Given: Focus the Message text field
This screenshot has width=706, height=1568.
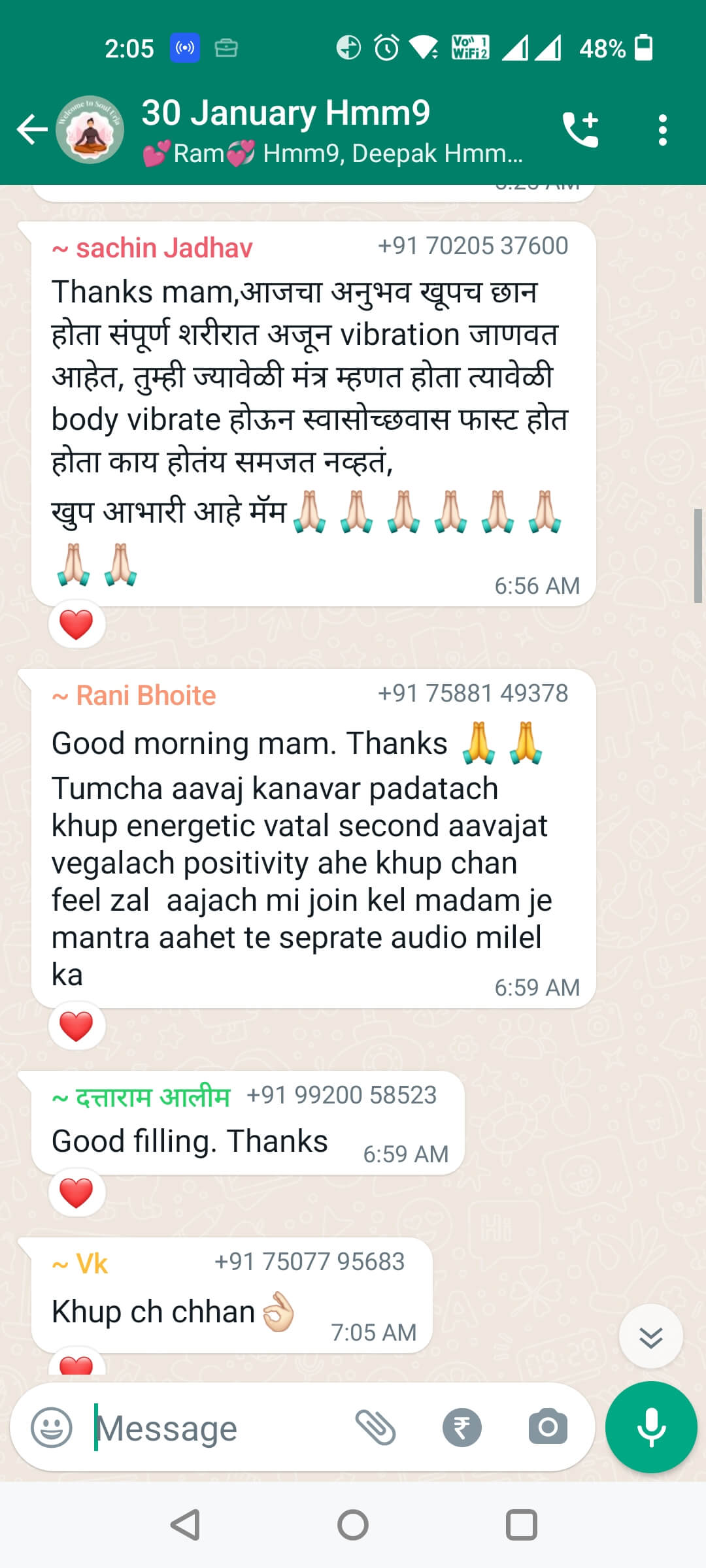Looking at the screenshot, I should coord(216,1428).
